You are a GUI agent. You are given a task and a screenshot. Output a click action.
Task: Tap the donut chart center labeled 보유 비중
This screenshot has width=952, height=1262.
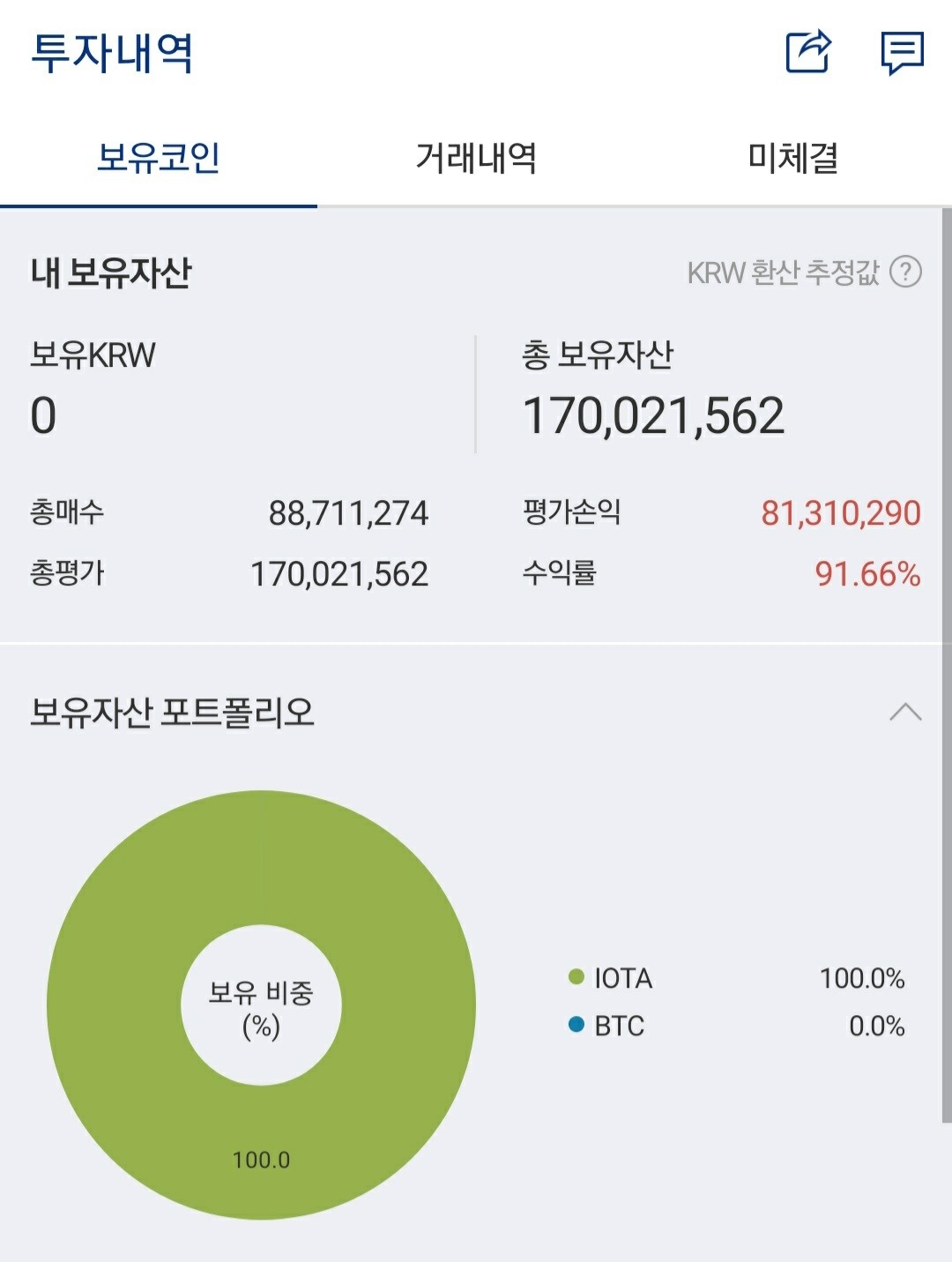tap(262, 1003)
